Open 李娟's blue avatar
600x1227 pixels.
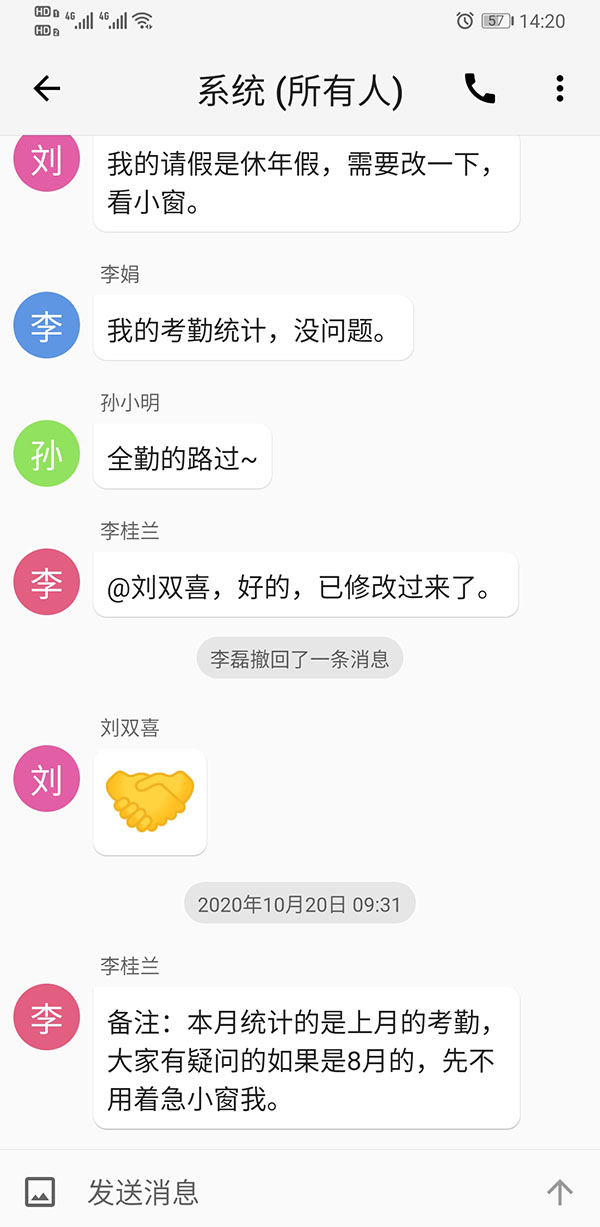(x=46, y=327)
